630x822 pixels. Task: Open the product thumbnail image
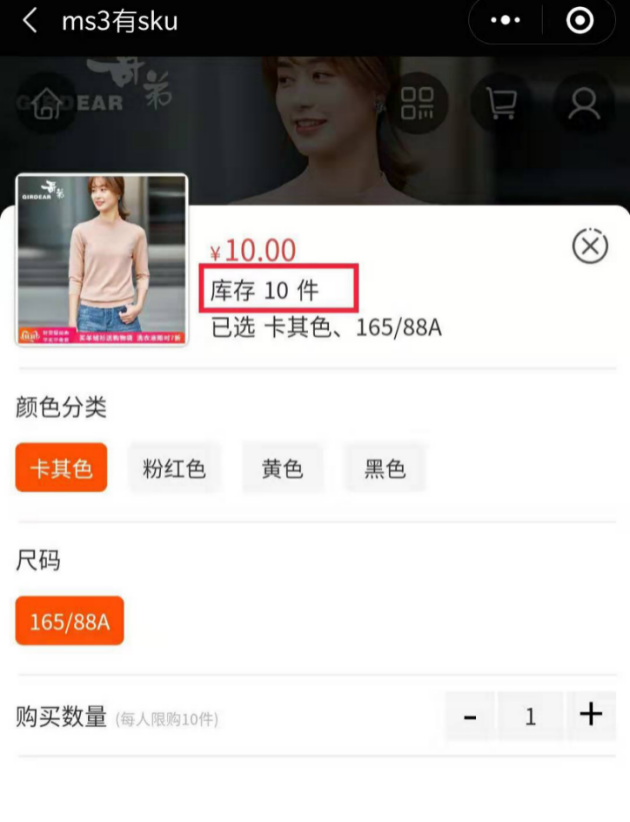click(x=102, y=260)
